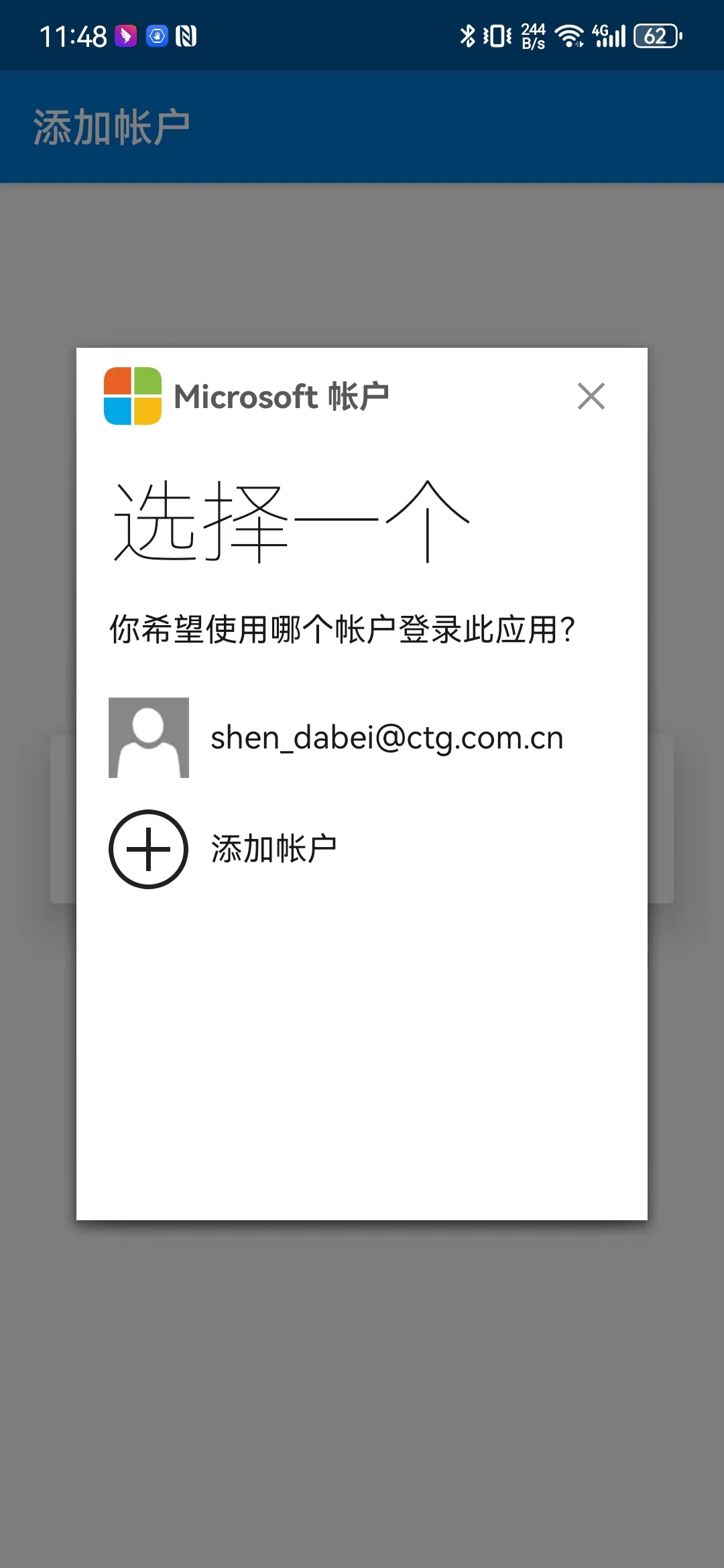Close the Microsoft 帐户 dialog
The height and width of the screenshot is (1568, 724).
coord(591,396)
